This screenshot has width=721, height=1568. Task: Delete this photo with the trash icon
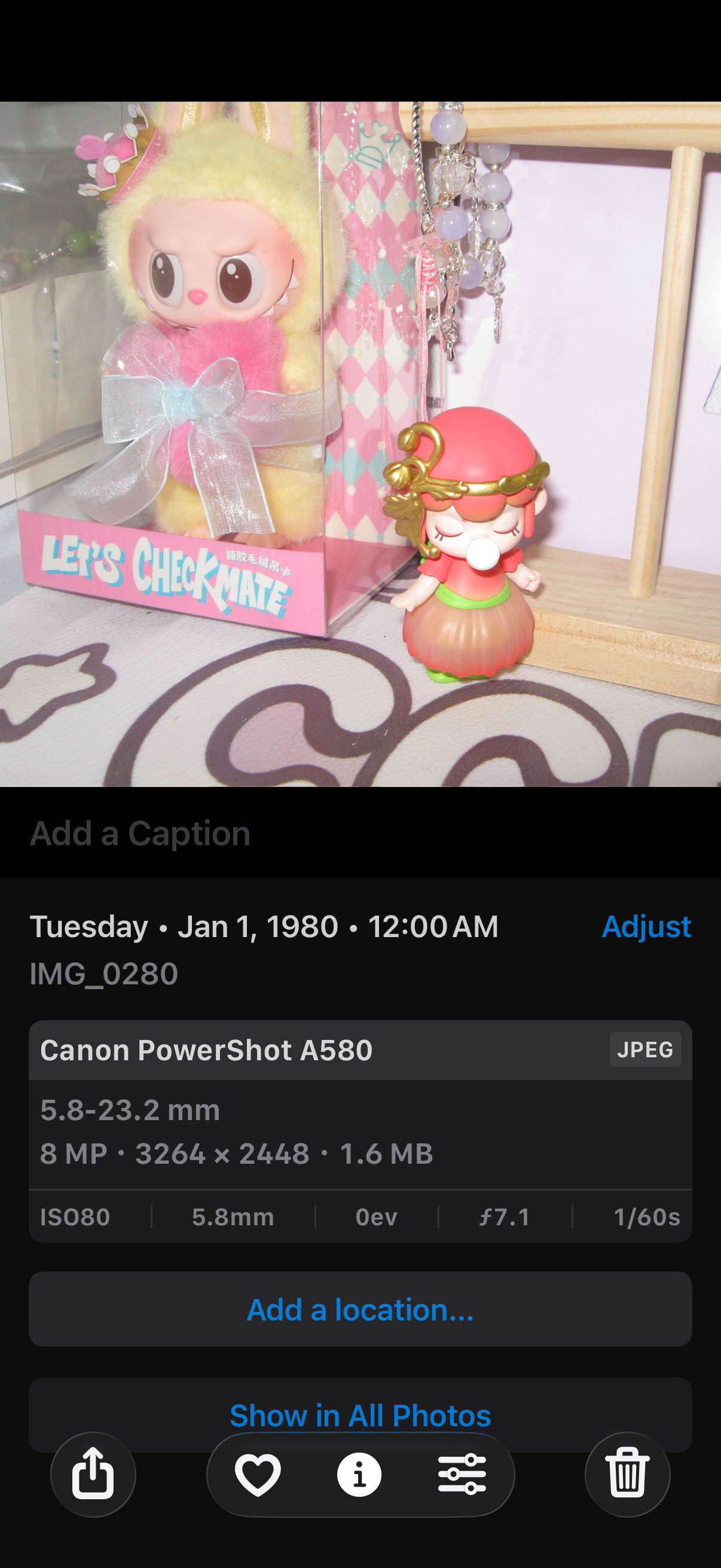pos(627,1474)
